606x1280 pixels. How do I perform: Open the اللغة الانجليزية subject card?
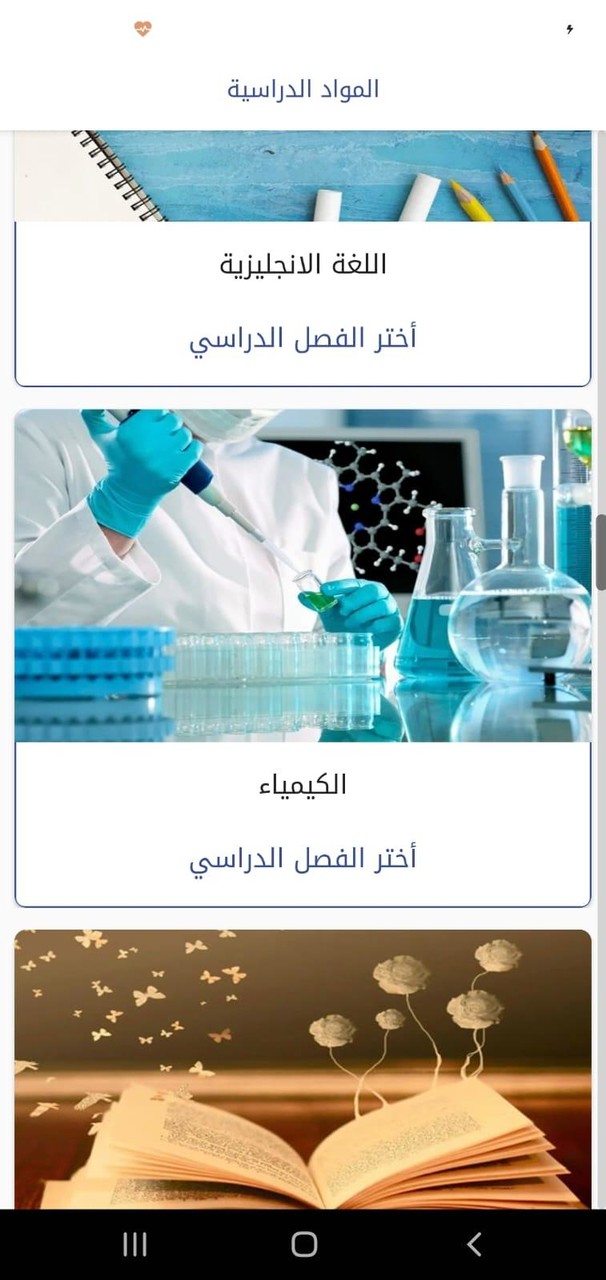pos(303,264)
